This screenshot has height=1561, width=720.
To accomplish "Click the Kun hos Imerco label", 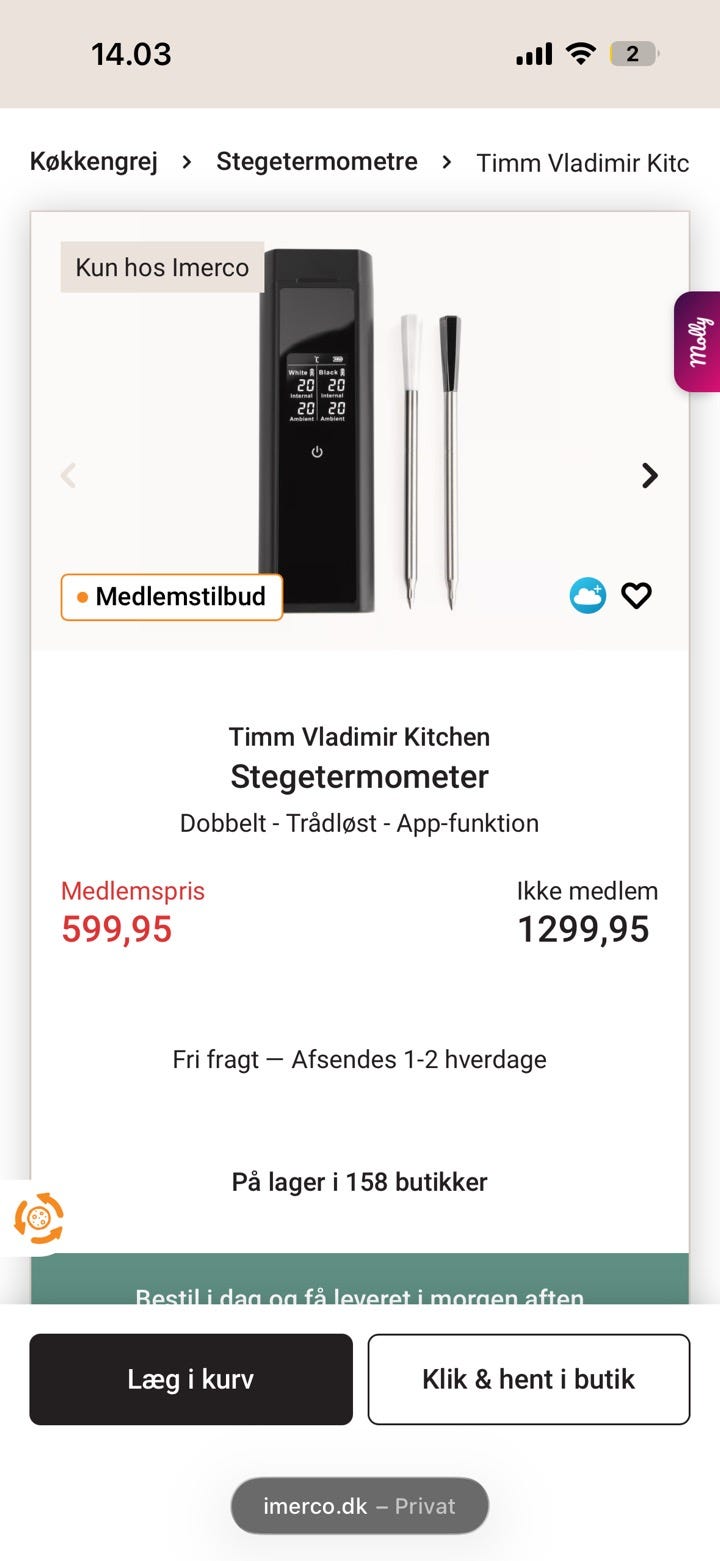I will 161,267.
